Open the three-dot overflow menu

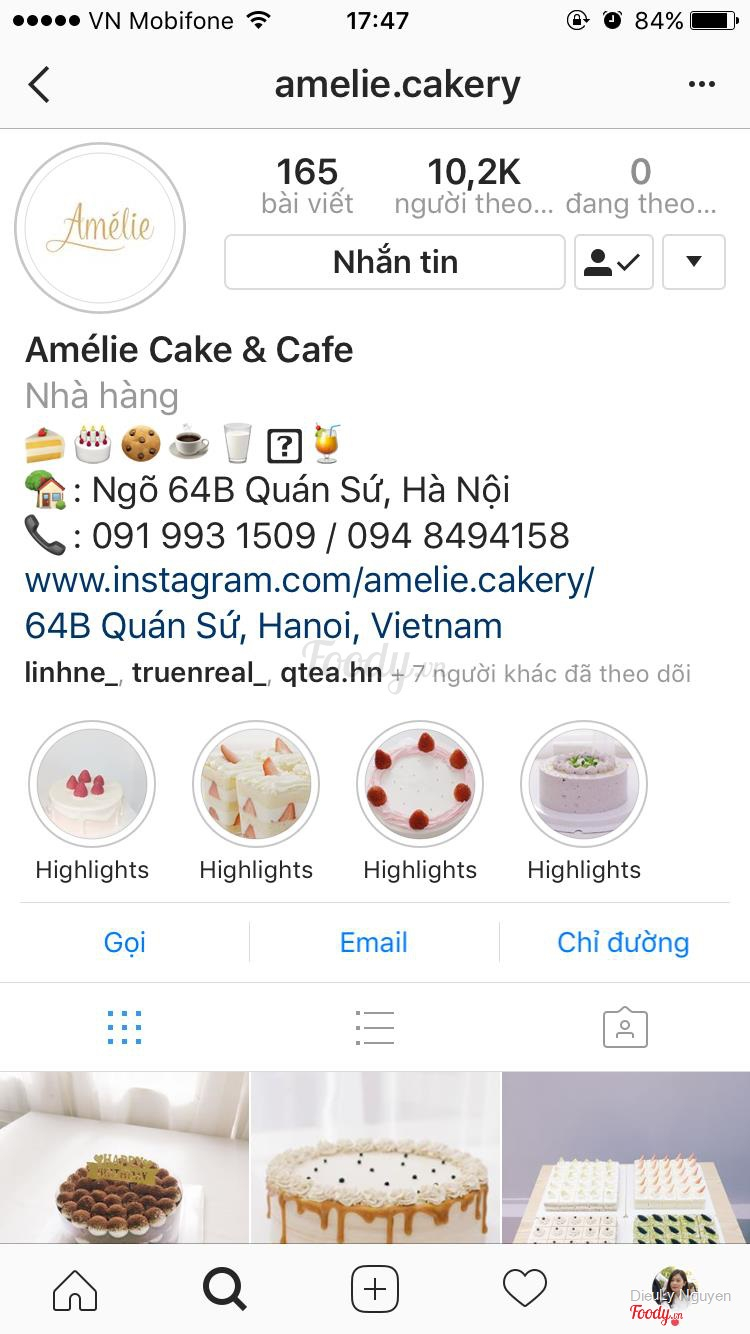pos(702,85)
